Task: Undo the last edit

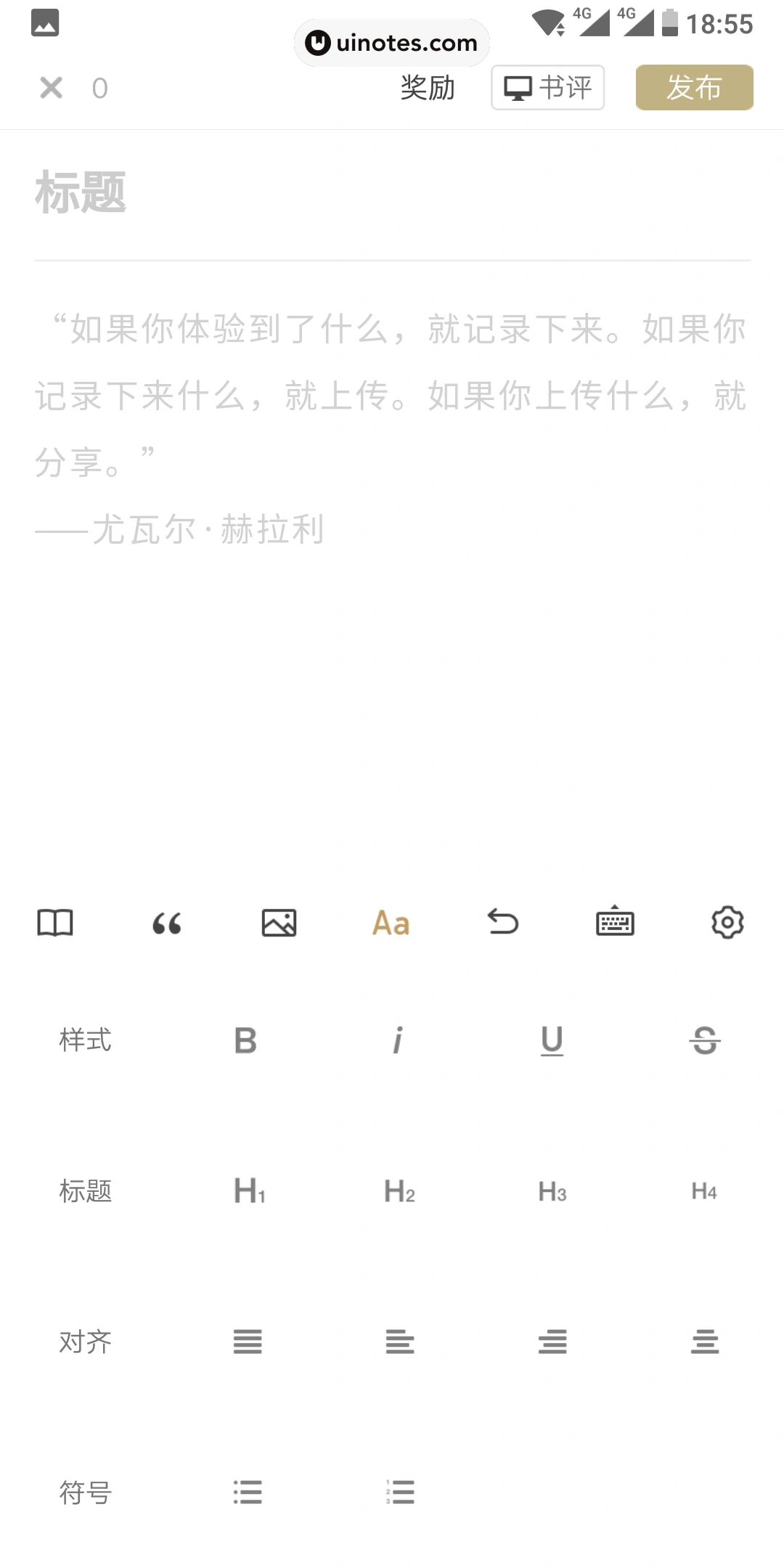Action: tap(503, 922)
